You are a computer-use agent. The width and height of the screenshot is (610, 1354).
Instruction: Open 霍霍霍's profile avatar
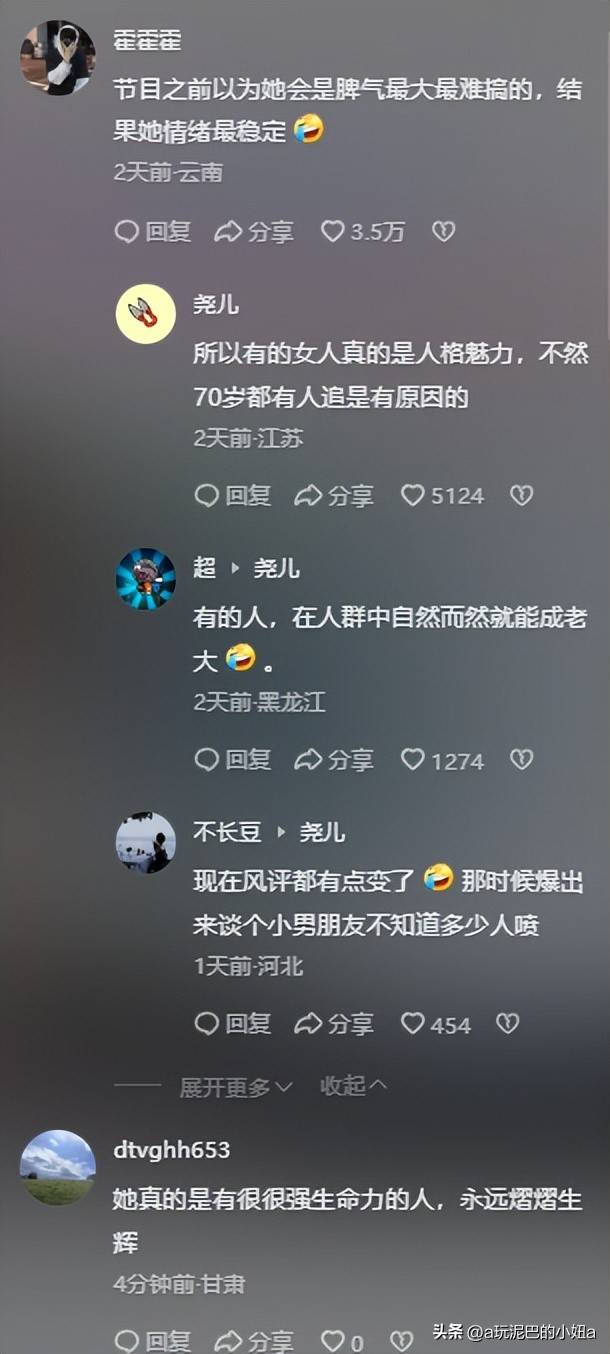pyautogui.click(x=58, y=58)
